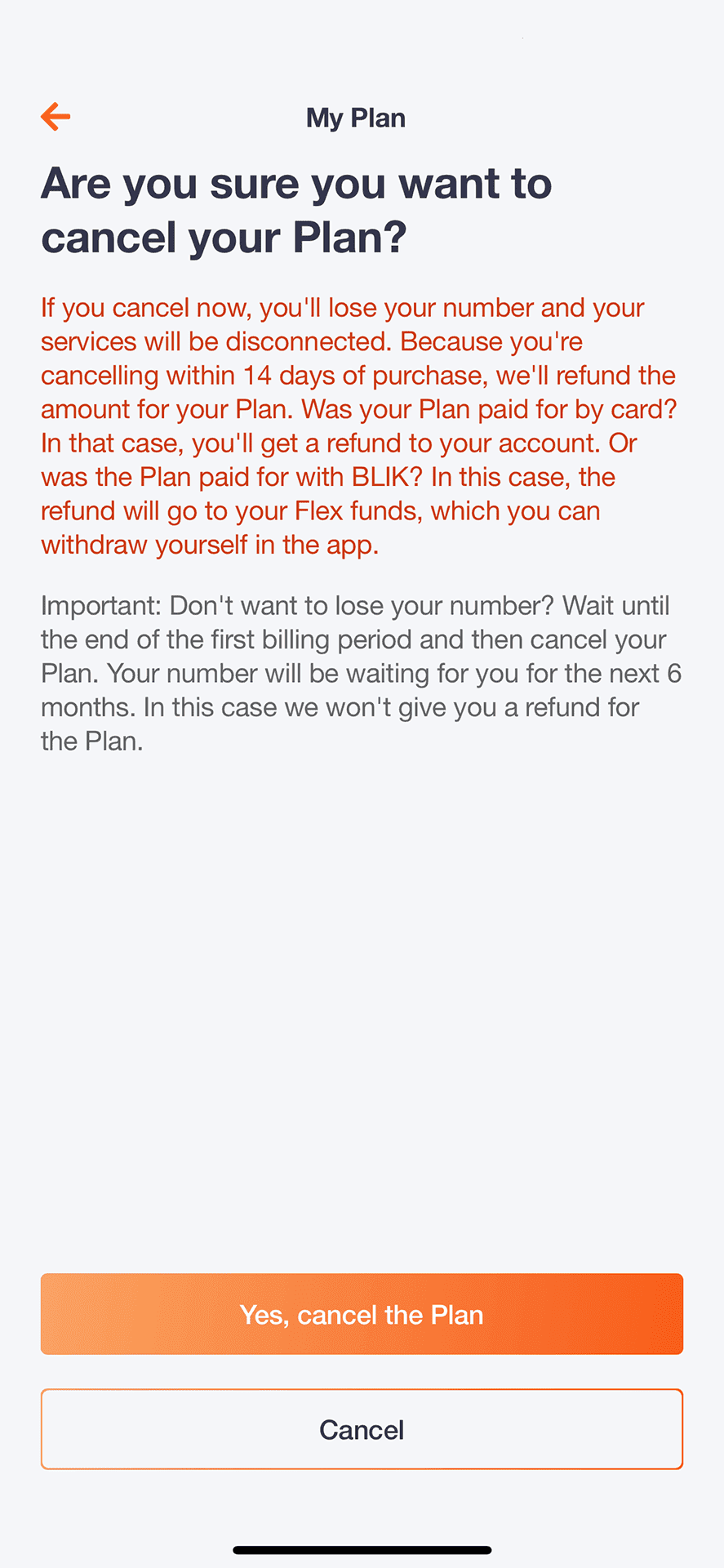
Task: Confirm with Yes, cancel the Plan
Action: click(362, 1314)
